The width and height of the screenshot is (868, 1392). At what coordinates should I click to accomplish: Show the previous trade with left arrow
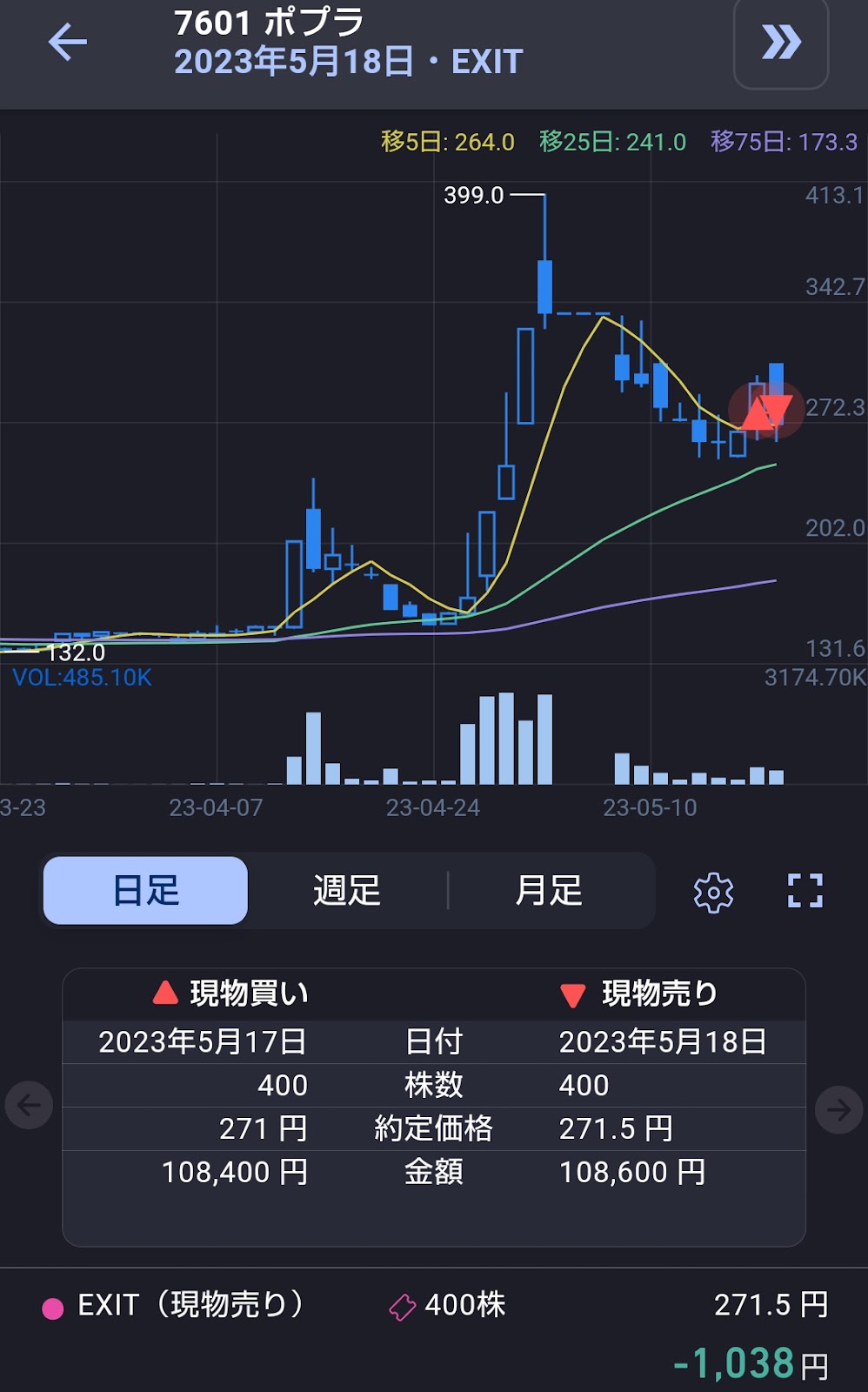click(29, 1106)
